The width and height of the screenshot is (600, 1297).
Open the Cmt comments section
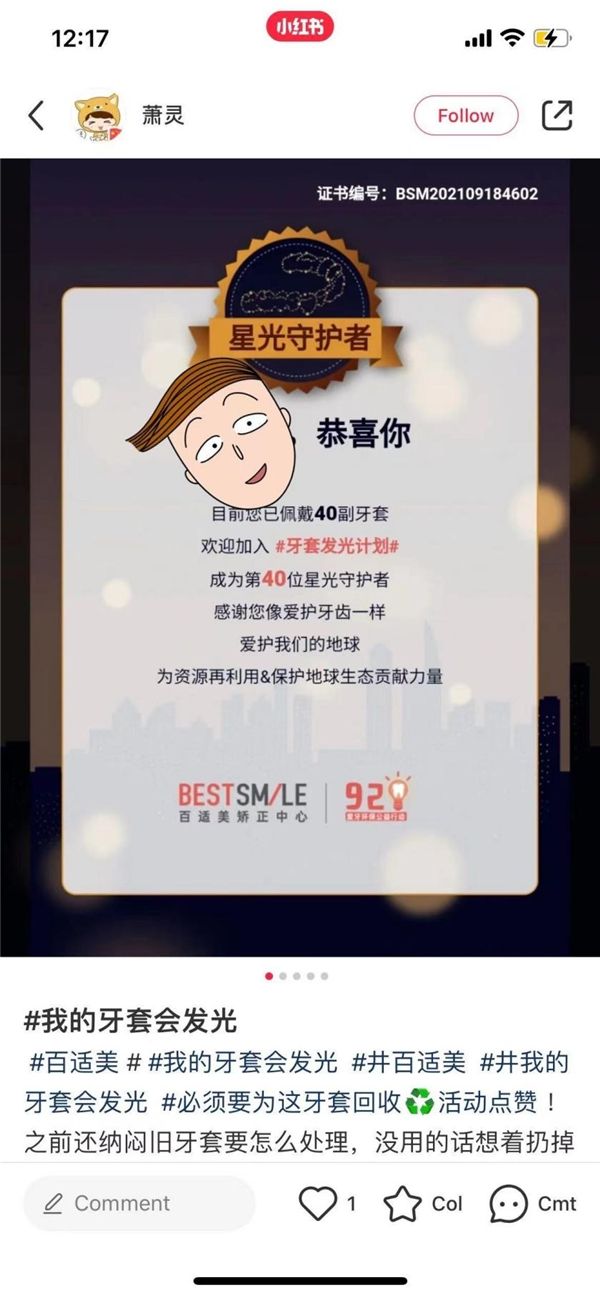510,1203
